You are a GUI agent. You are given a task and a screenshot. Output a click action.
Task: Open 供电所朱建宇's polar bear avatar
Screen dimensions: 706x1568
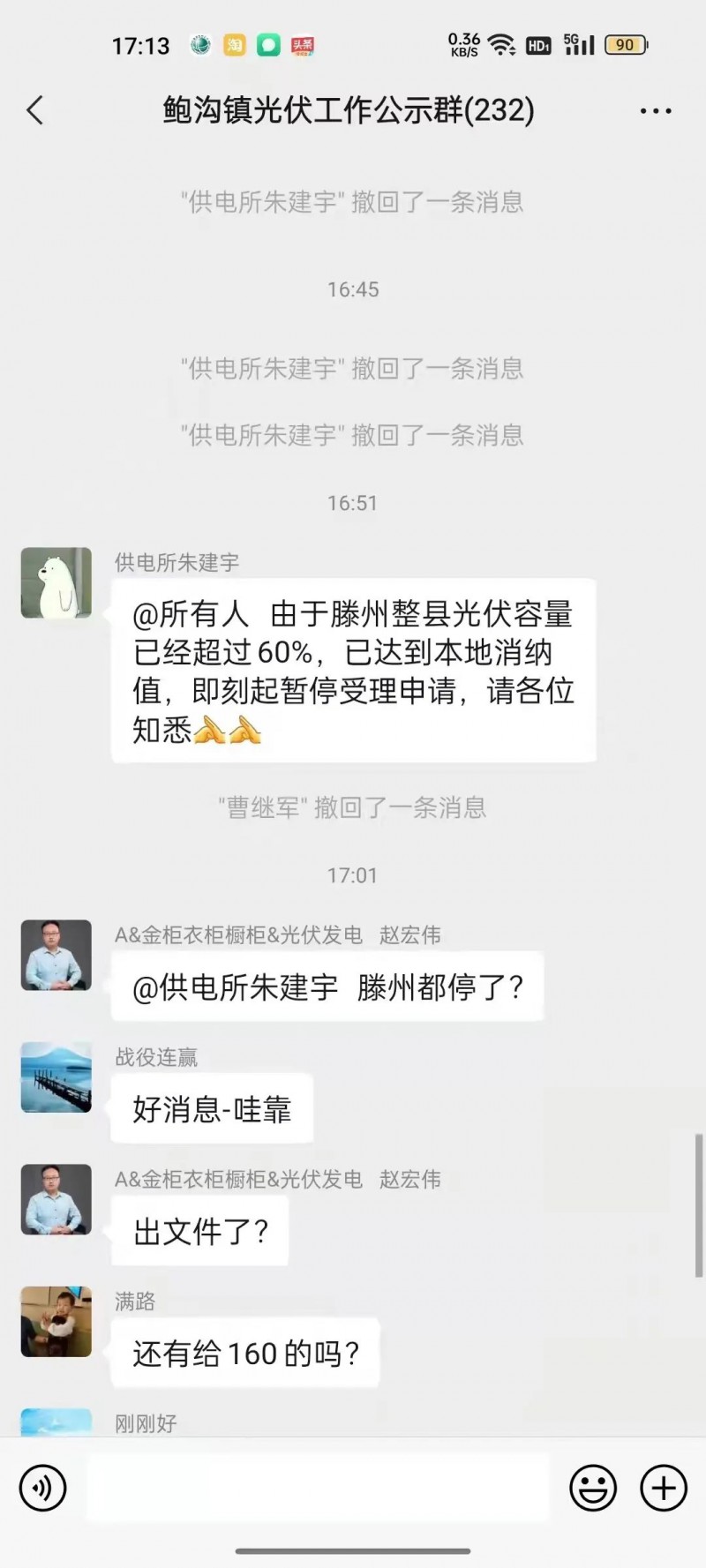56,582
